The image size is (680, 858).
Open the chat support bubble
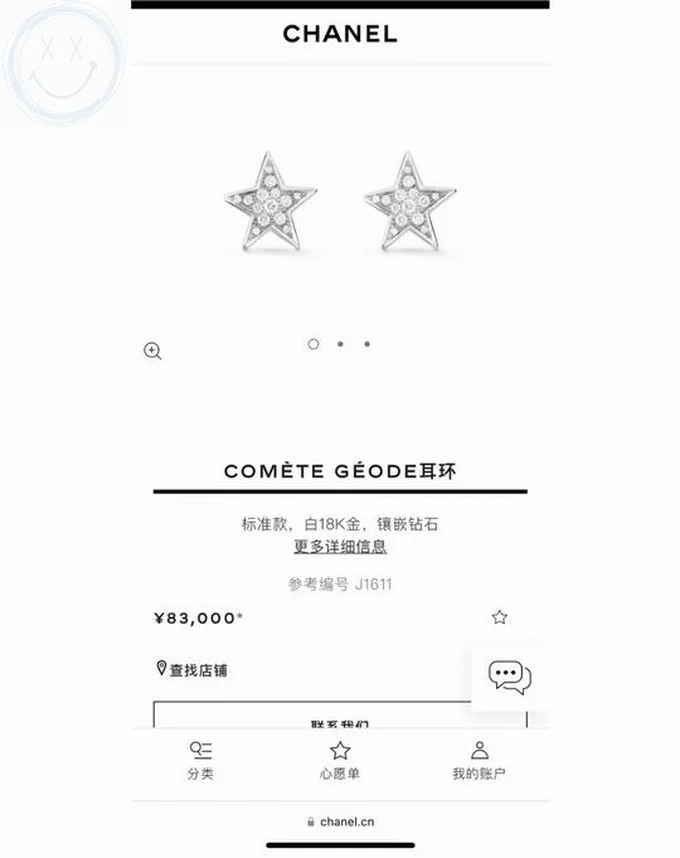point(510,676)
